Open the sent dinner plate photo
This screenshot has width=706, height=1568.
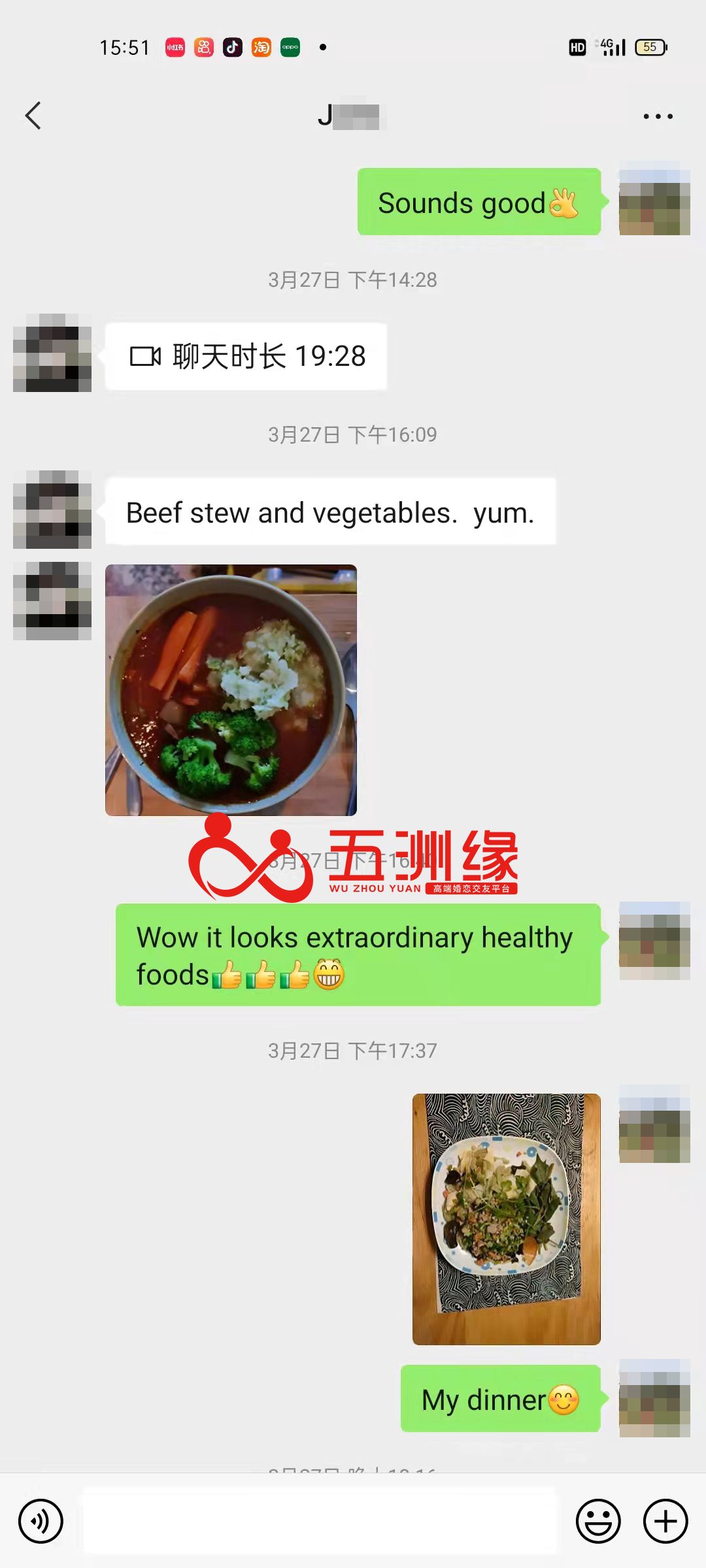click(507, 1219)
